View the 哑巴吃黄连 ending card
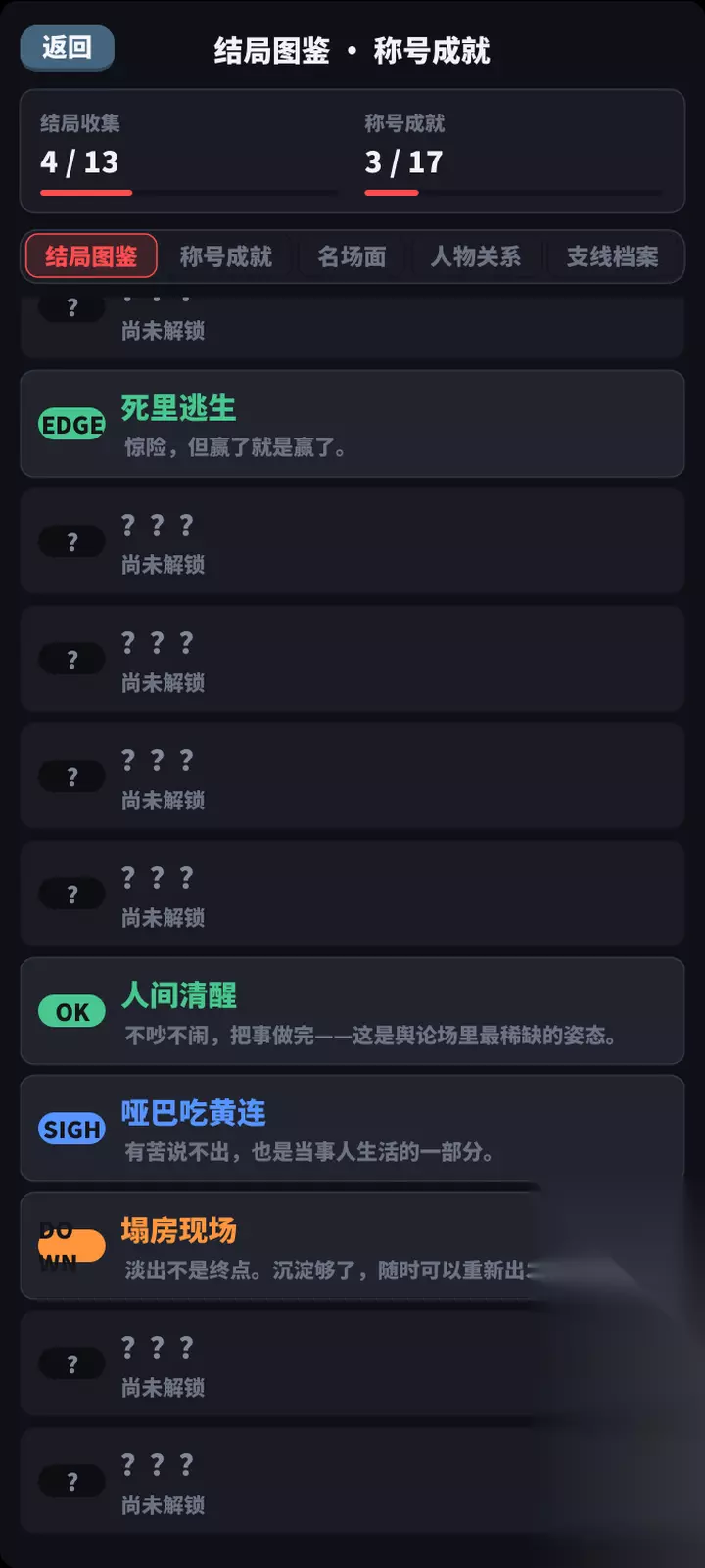 [x=352, y=1129]
